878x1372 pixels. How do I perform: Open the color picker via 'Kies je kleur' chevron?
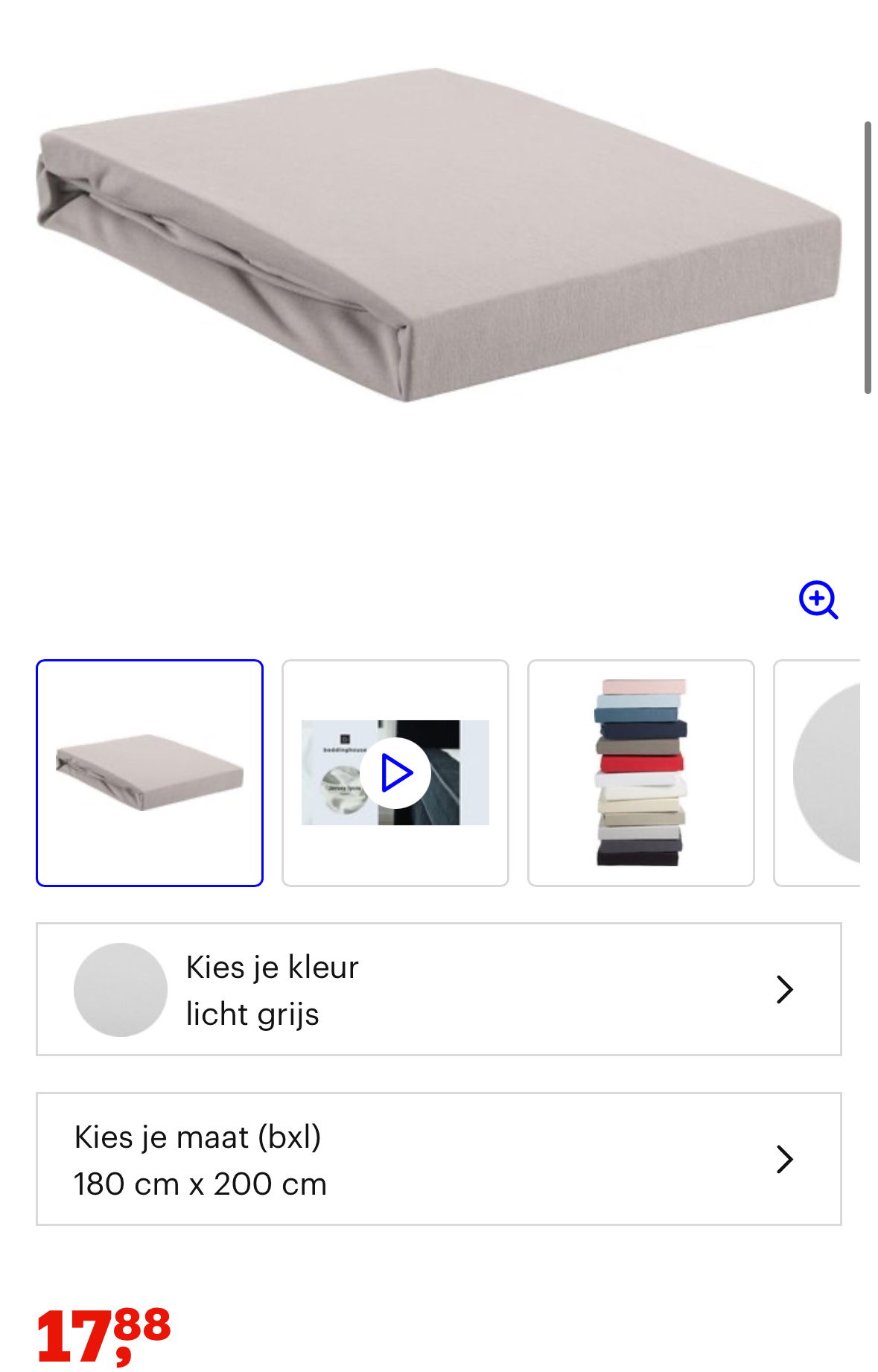(786, 990)
